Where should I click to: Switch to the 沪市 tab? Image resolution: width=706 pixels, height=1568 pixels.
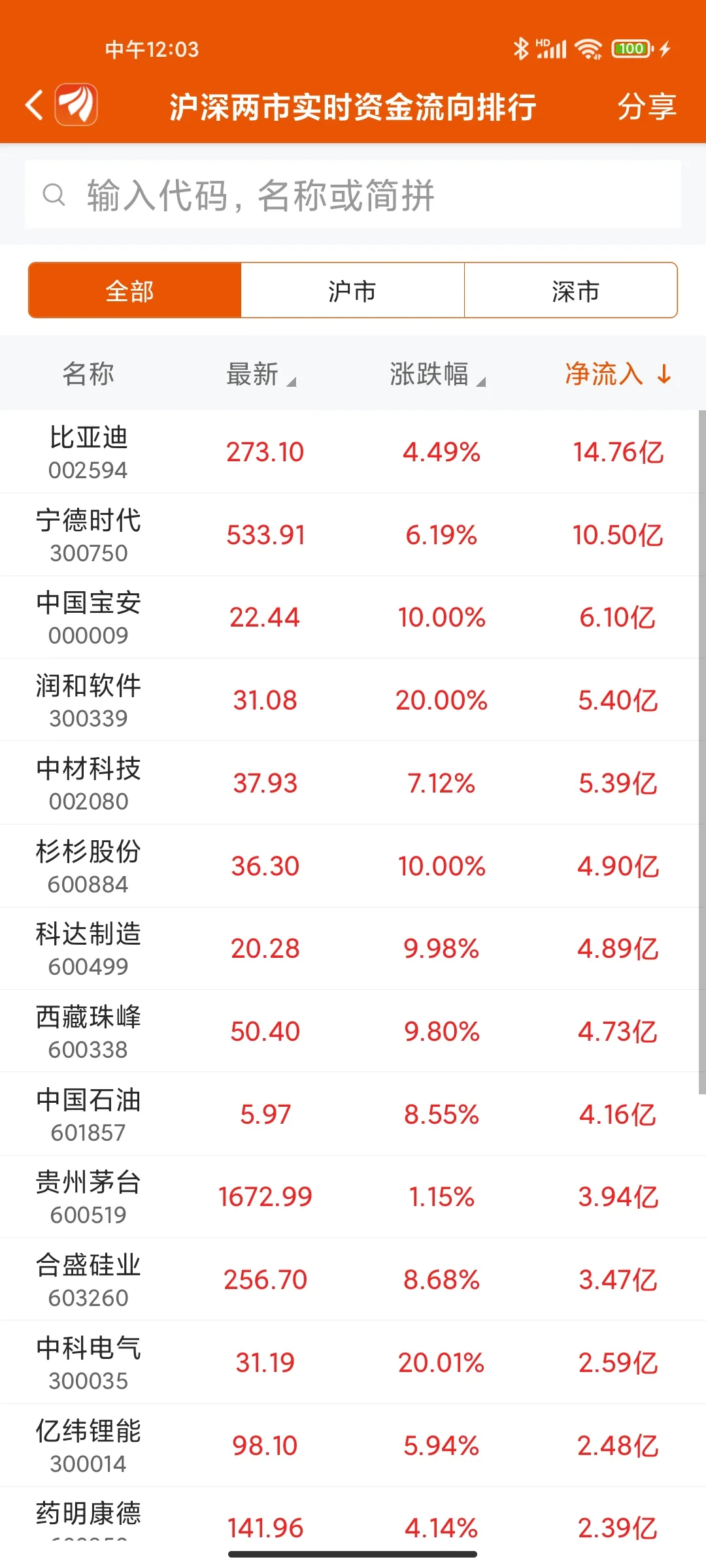[x=352, y=291]
